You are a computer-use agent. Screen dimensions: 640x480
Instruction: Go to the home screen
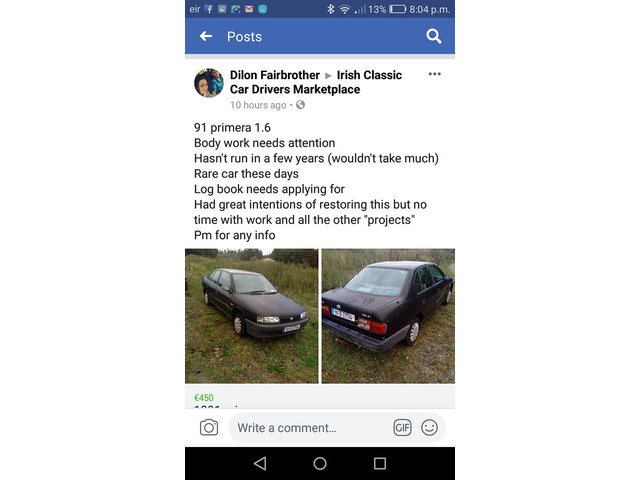click(x=320, y=463)
